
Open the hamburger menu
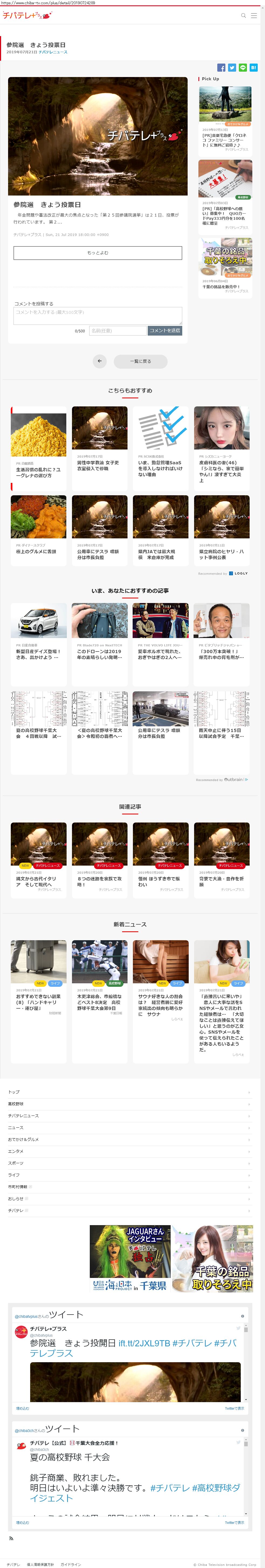click(x=254, y=15)
